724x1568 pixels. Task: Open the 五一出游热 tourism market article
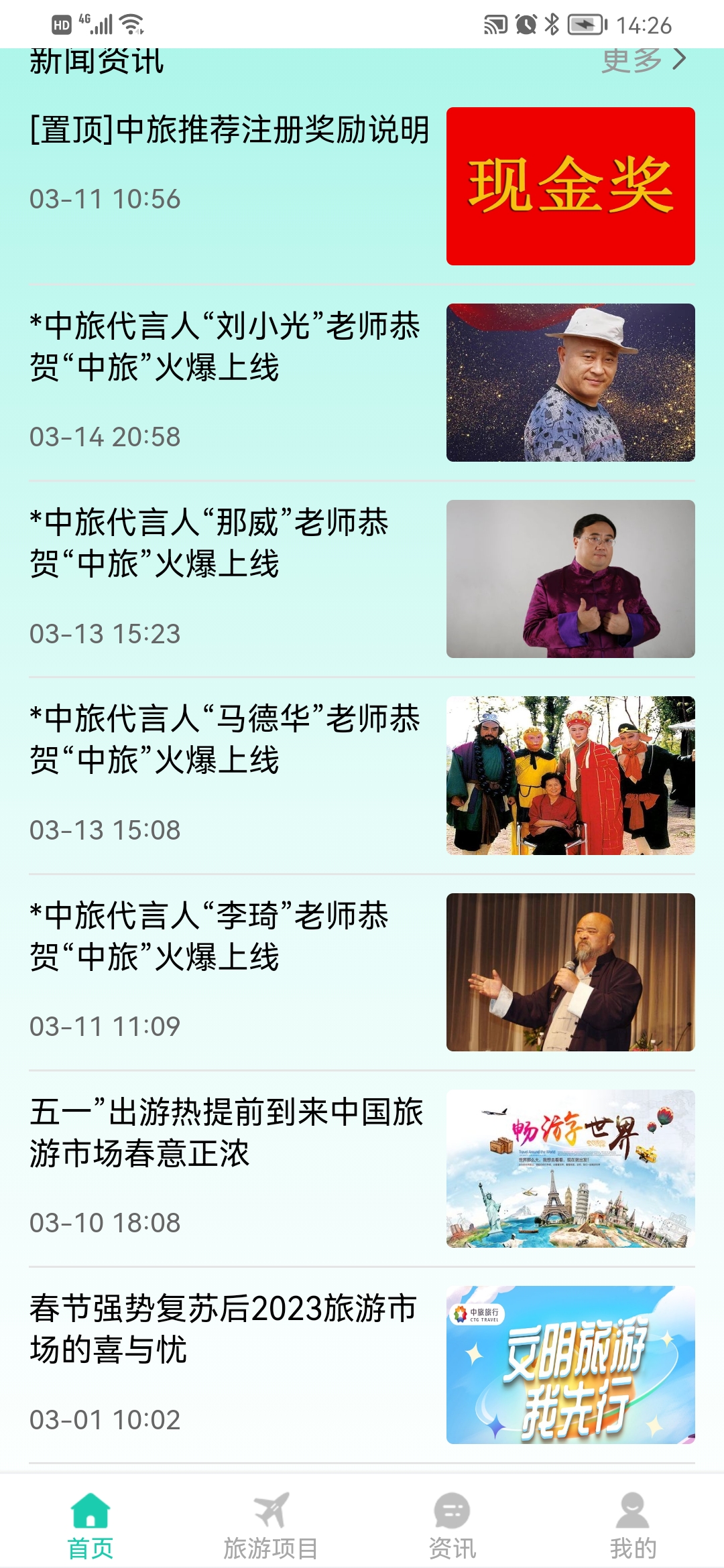click(x=226, y=1132)
